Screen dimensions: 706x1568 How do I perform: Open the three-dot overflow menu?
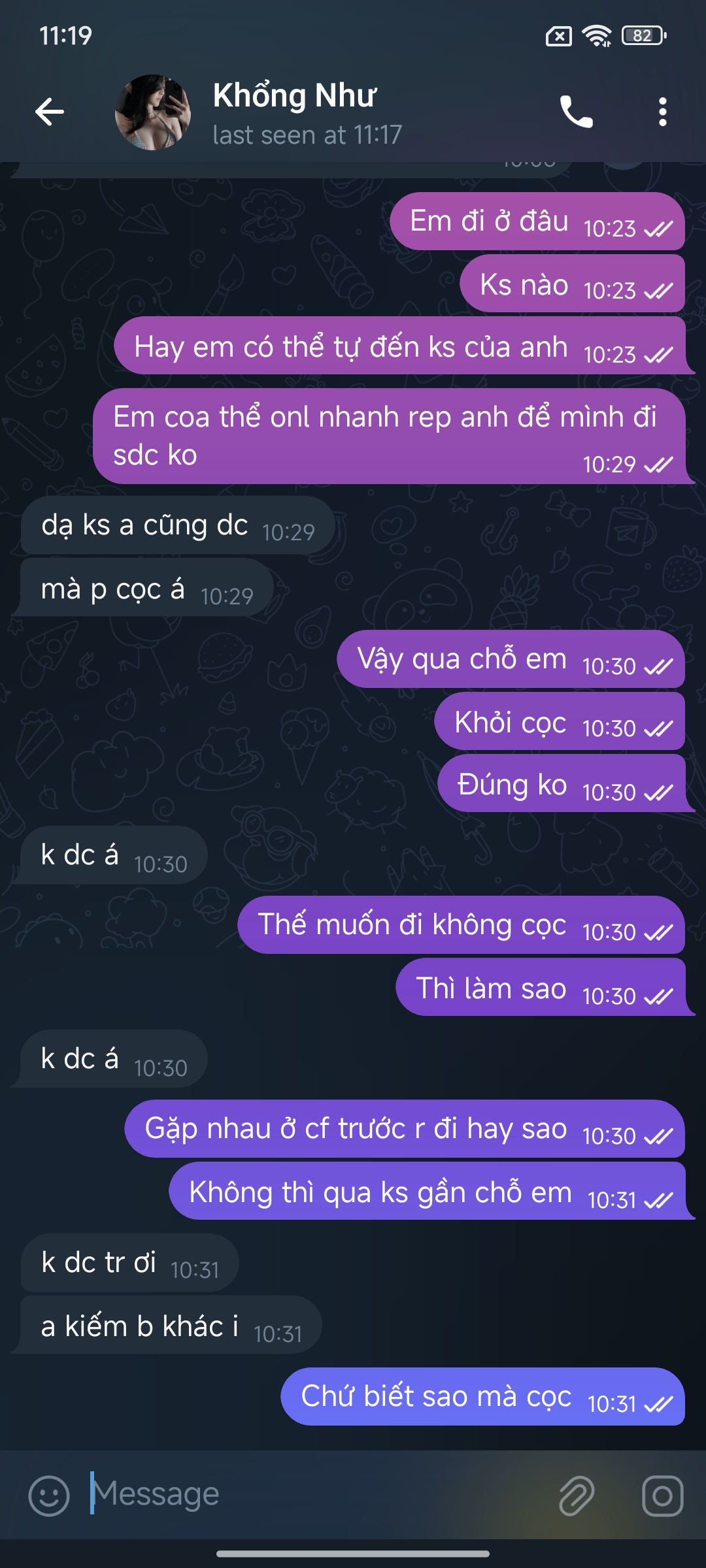pos(662,112)
